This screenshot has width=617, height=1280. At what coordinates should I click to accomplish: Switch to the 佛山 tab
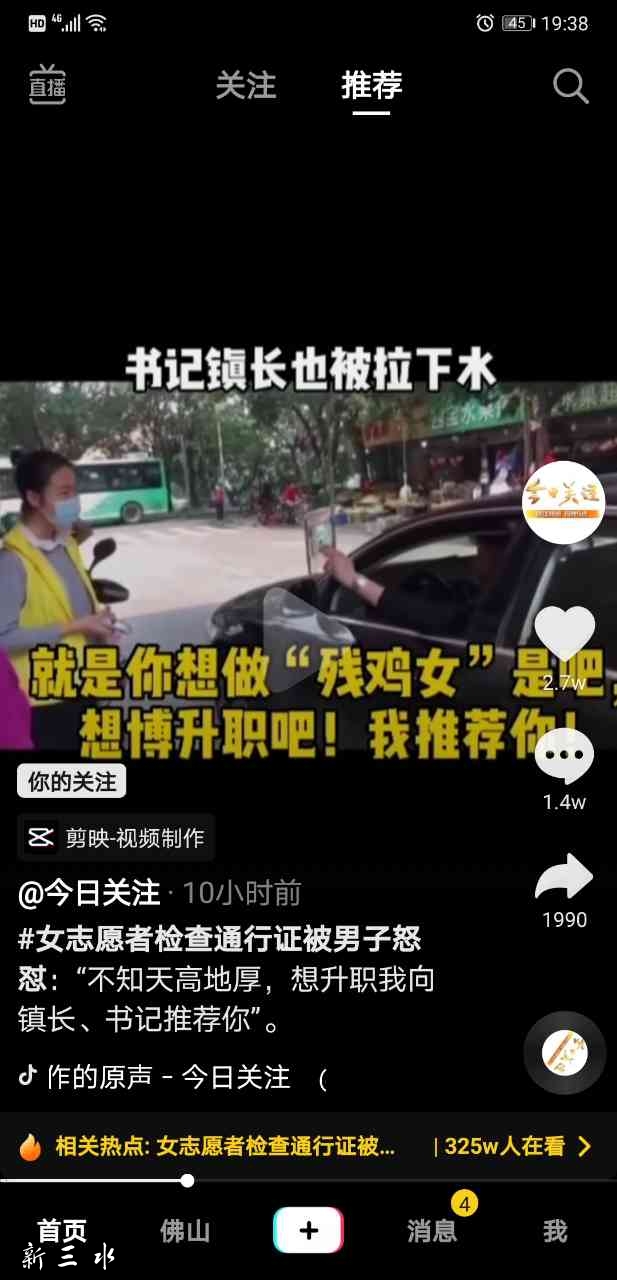coord(185,1231)
